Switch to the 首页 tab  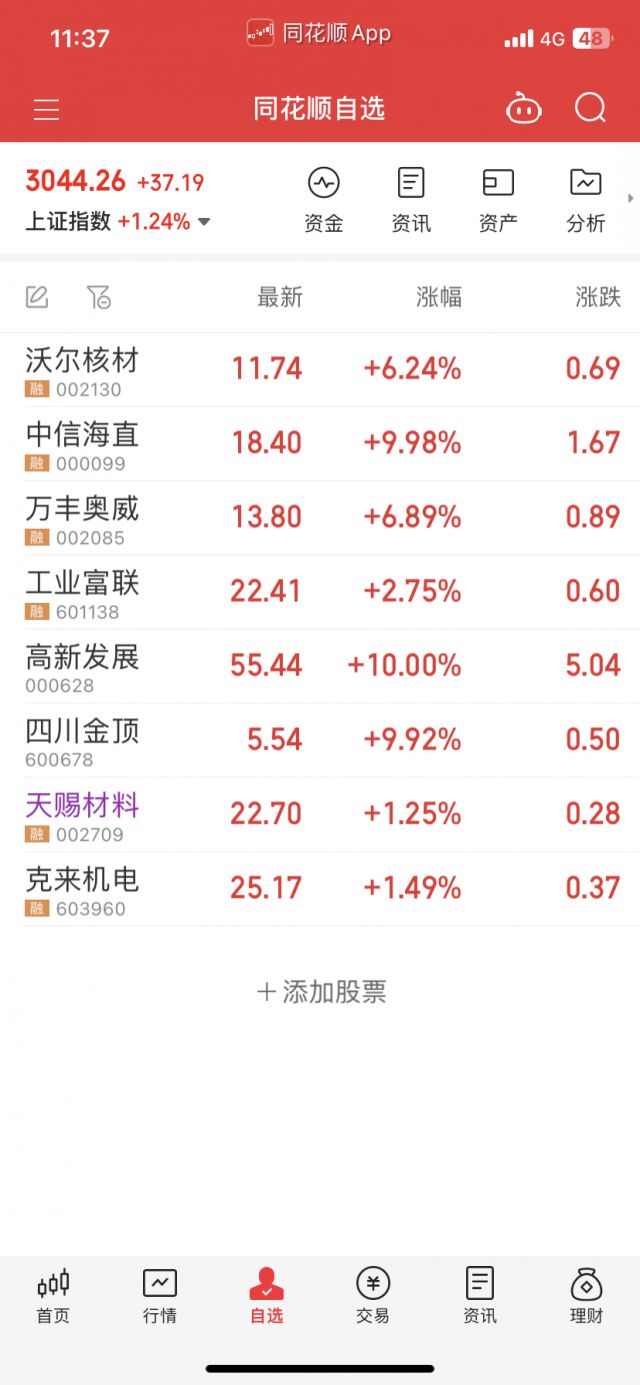53,1296
